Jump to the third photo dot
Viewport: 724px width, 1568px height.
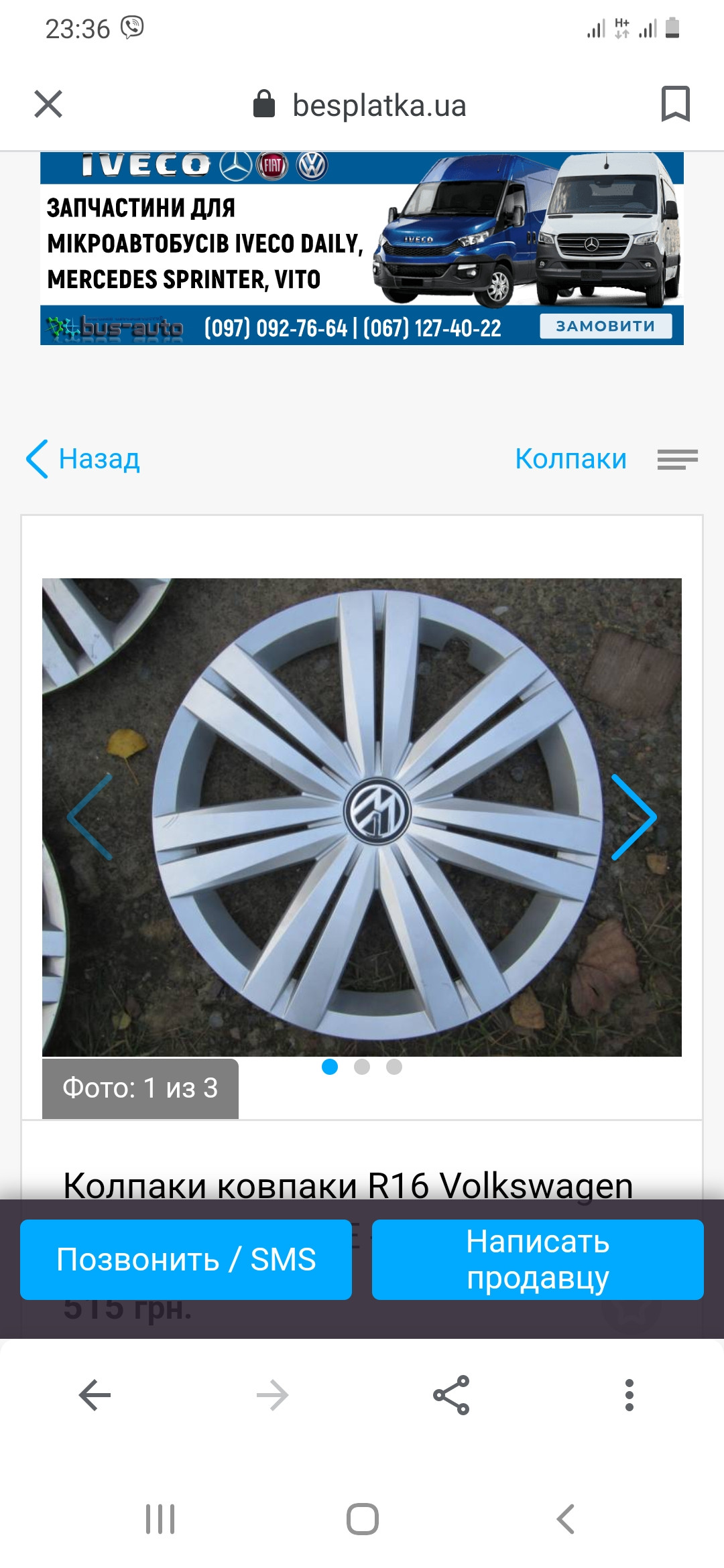coord(394,1067)
